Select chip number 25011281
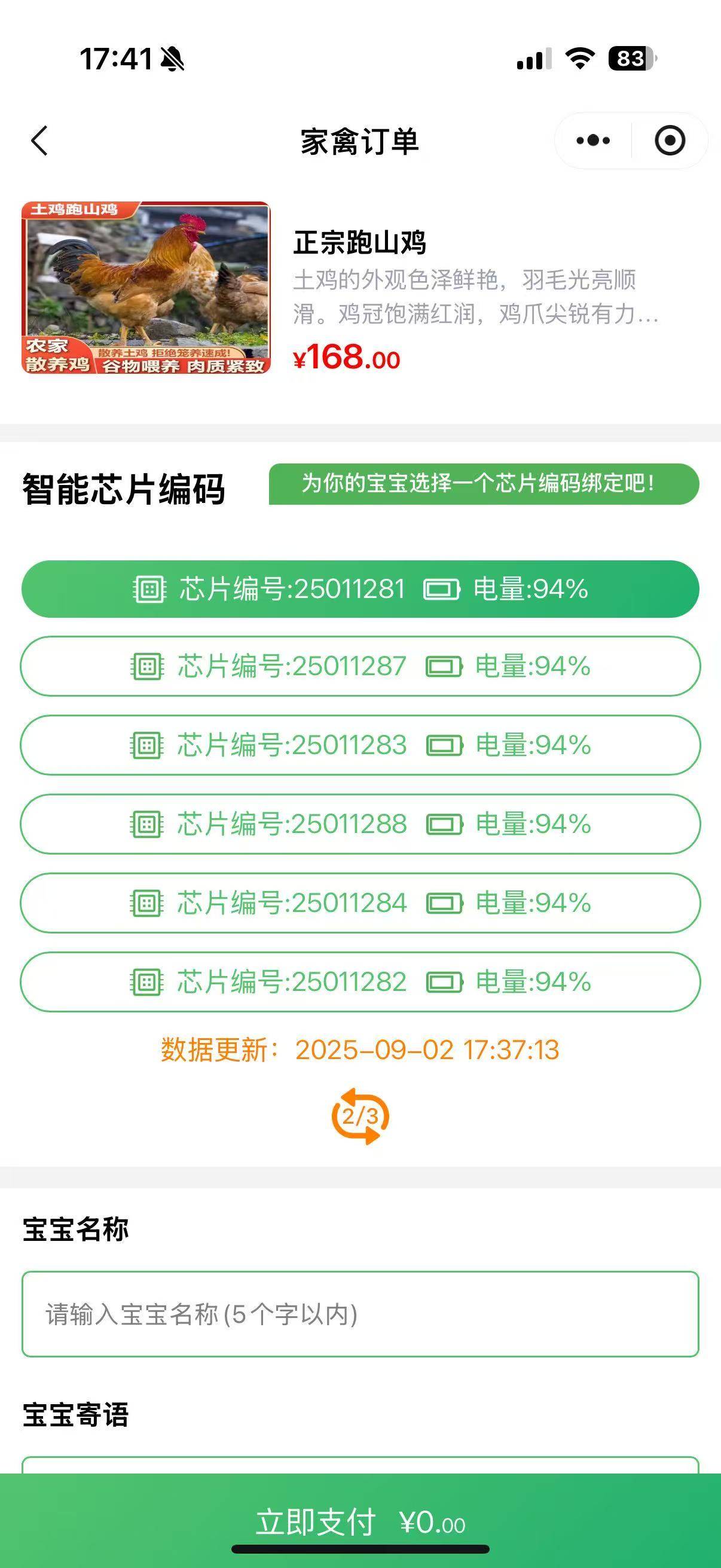Viewport: 721px width, 1568px height. (x=360, y=589)
